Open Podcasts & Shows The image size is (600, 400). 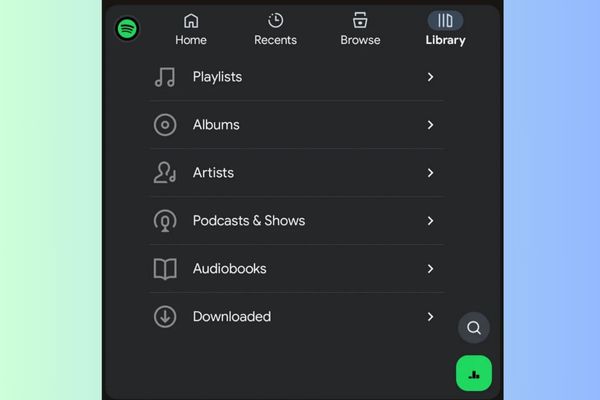296,221
